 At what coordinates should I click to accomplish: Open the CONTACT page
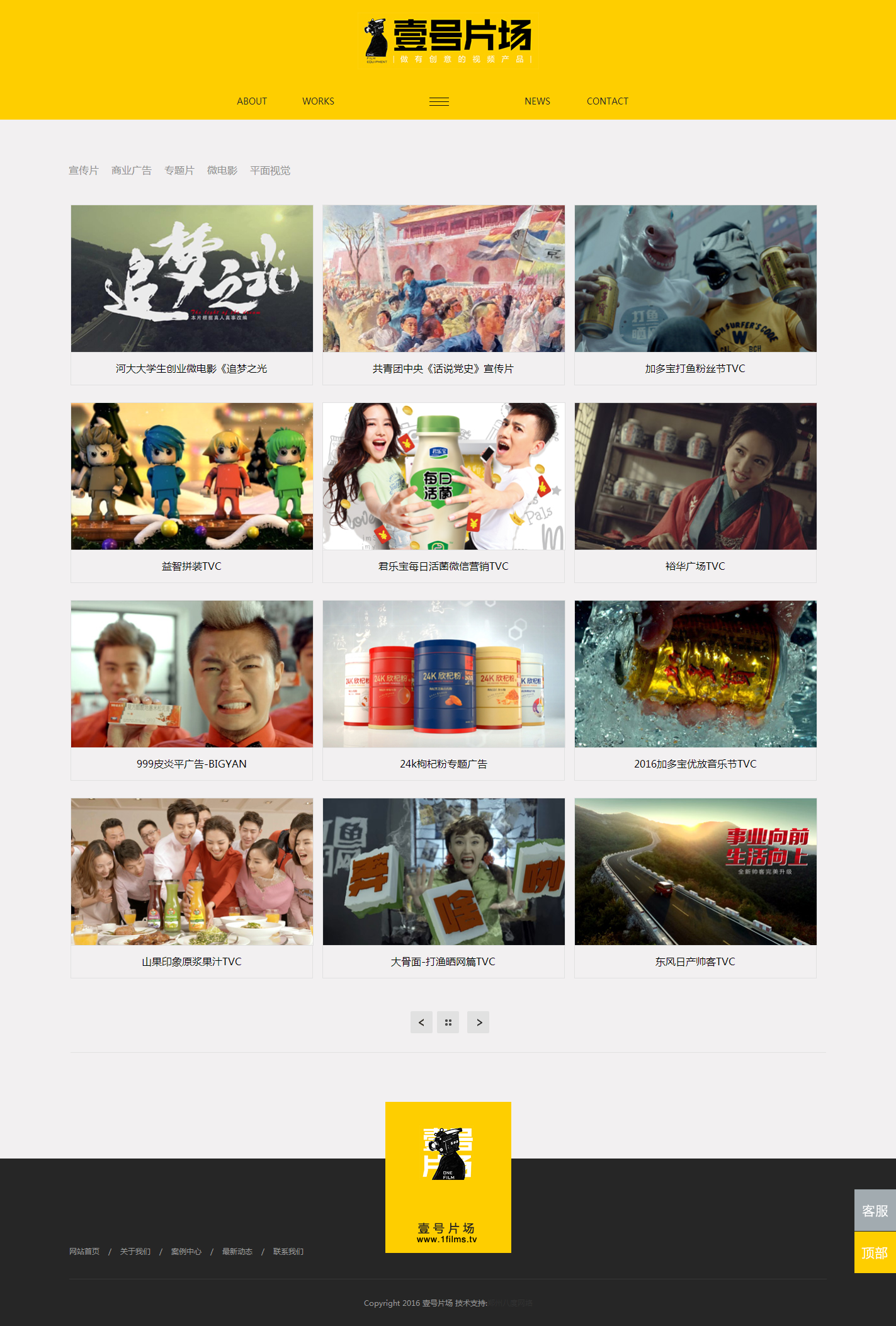[607, 101]
